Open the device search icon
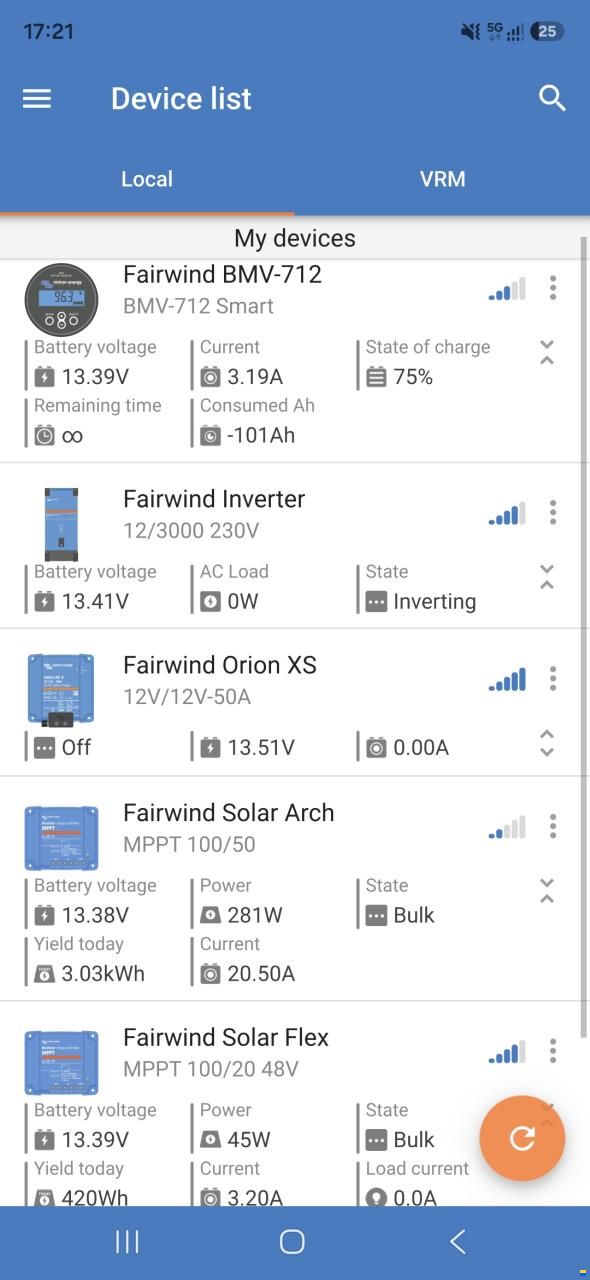 click(x=552, y=98)
